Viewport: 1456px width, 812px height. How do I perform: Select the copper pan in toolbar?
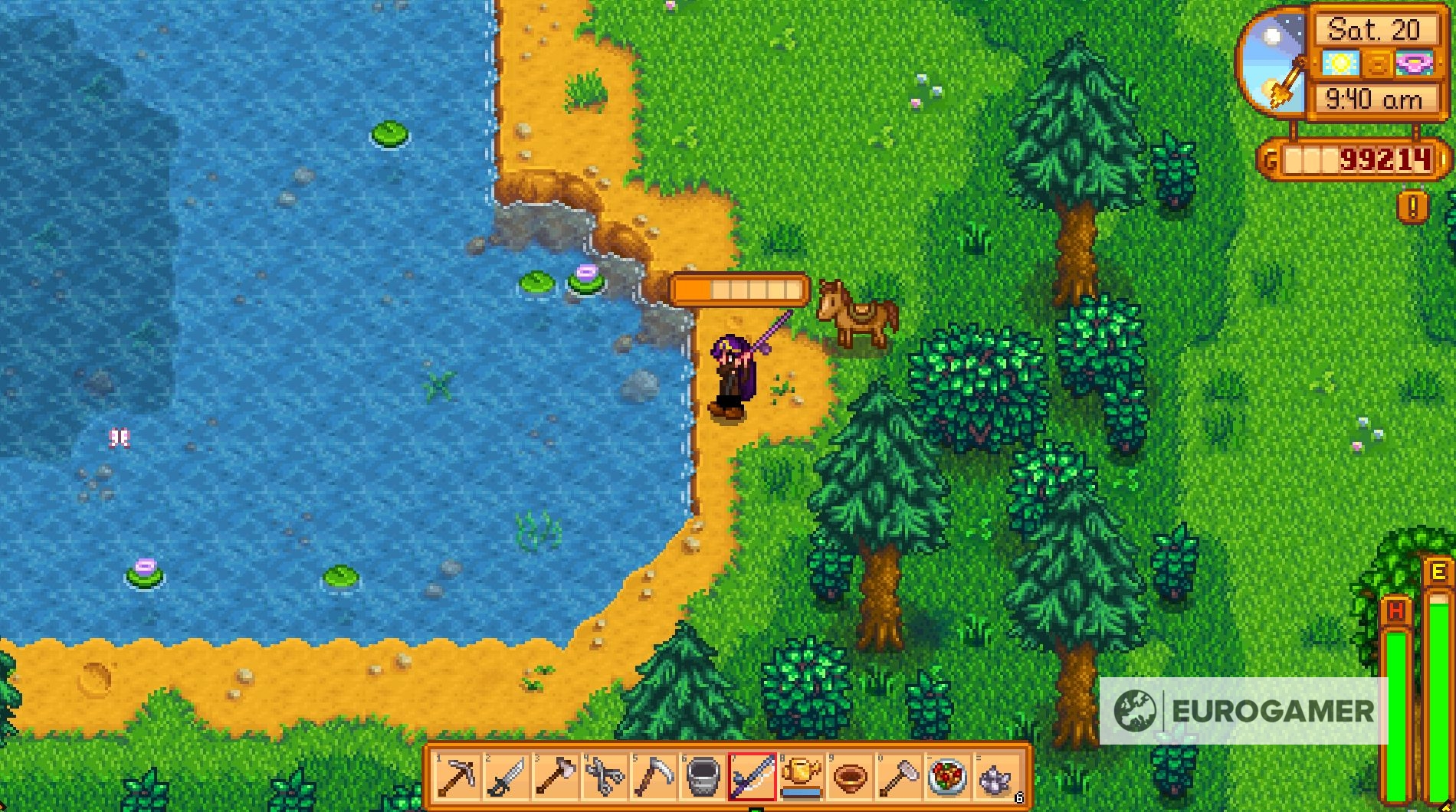tap(850, 777)
